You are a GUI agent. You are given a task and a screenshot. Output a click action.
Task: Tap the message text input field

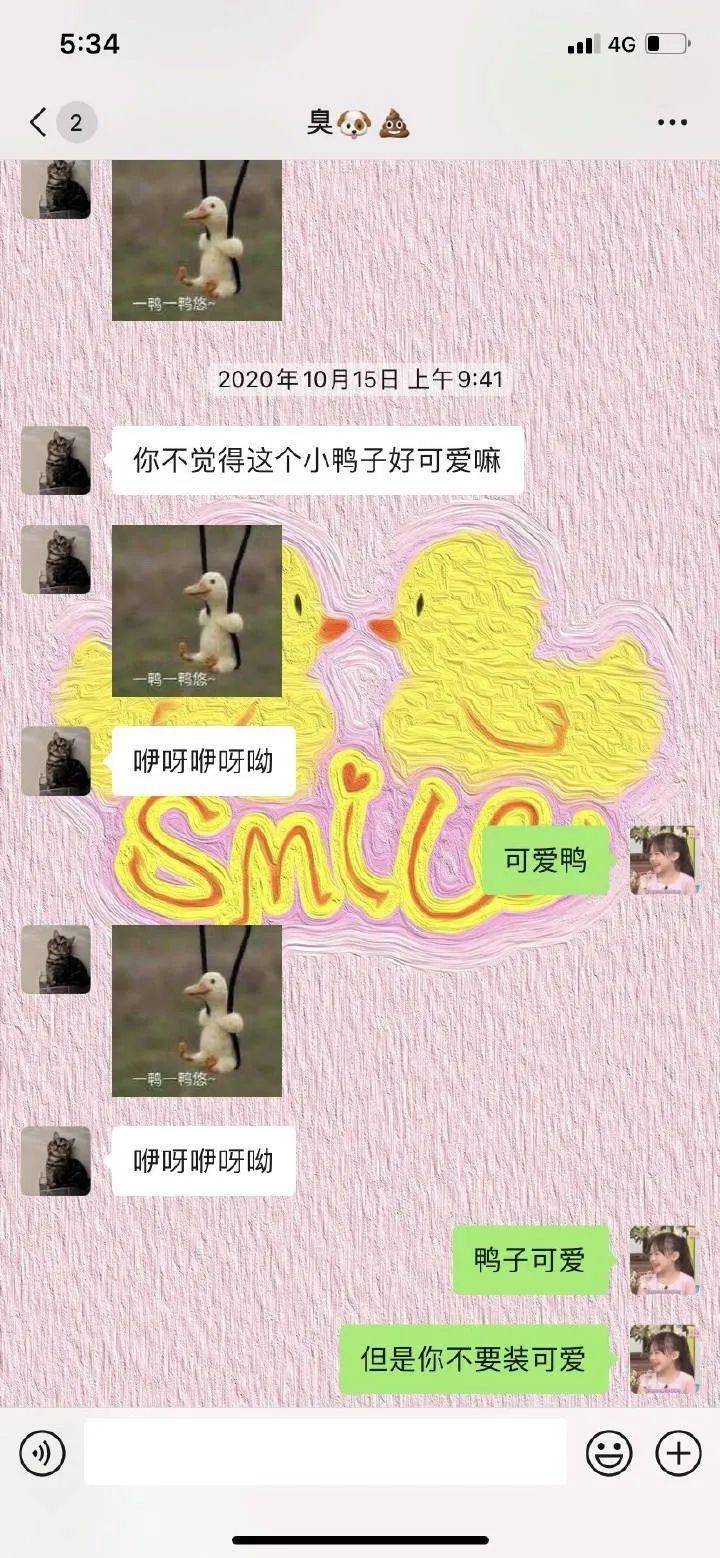tap(325, 1452)
